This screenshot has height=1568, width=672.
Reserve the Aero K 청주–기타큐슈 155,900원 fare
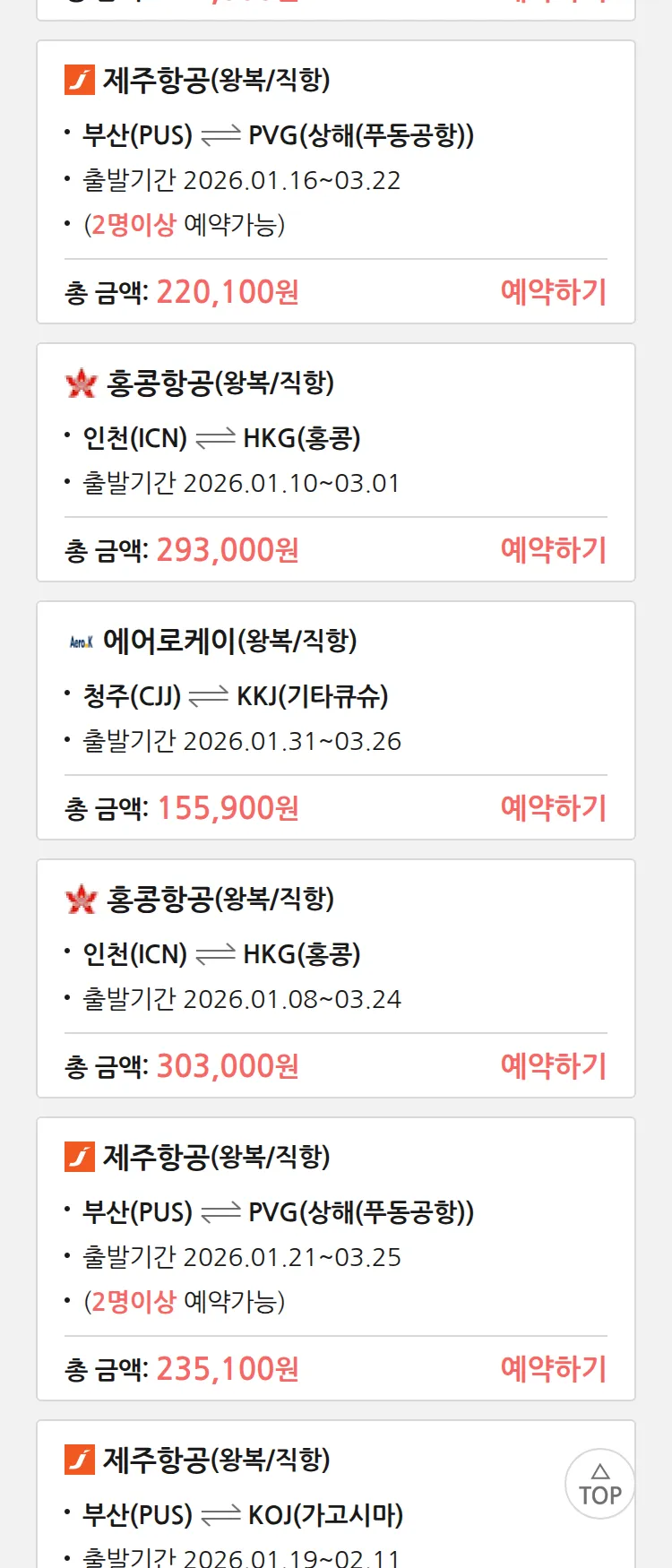553,808
